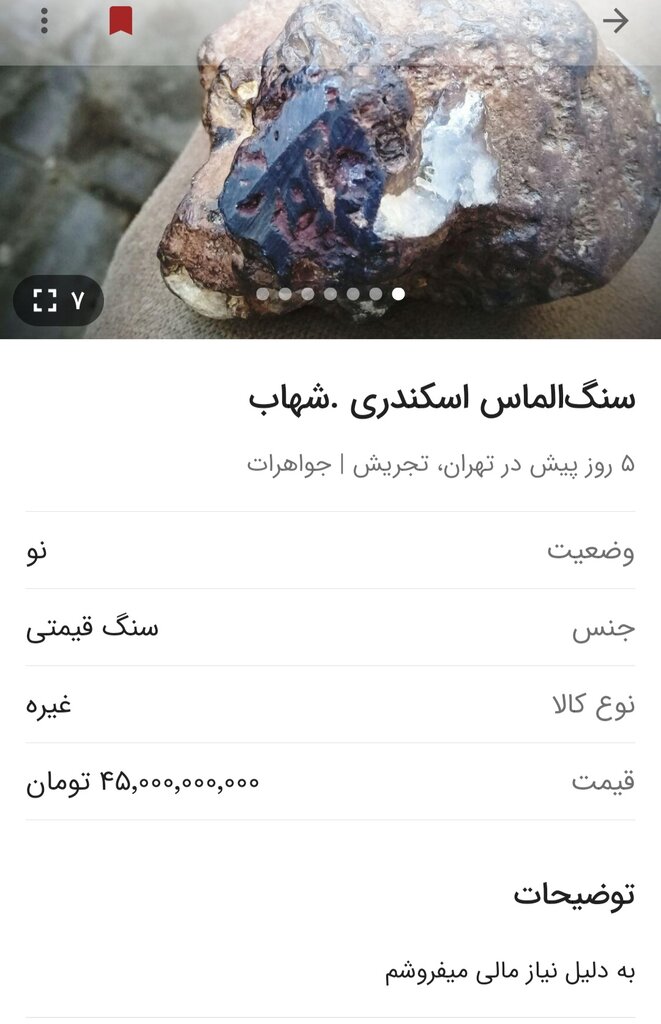The height and width of the screenshot is (1024, 661).
Task: Toggle the red bookmark for this ad
Action: coord(121,21)
